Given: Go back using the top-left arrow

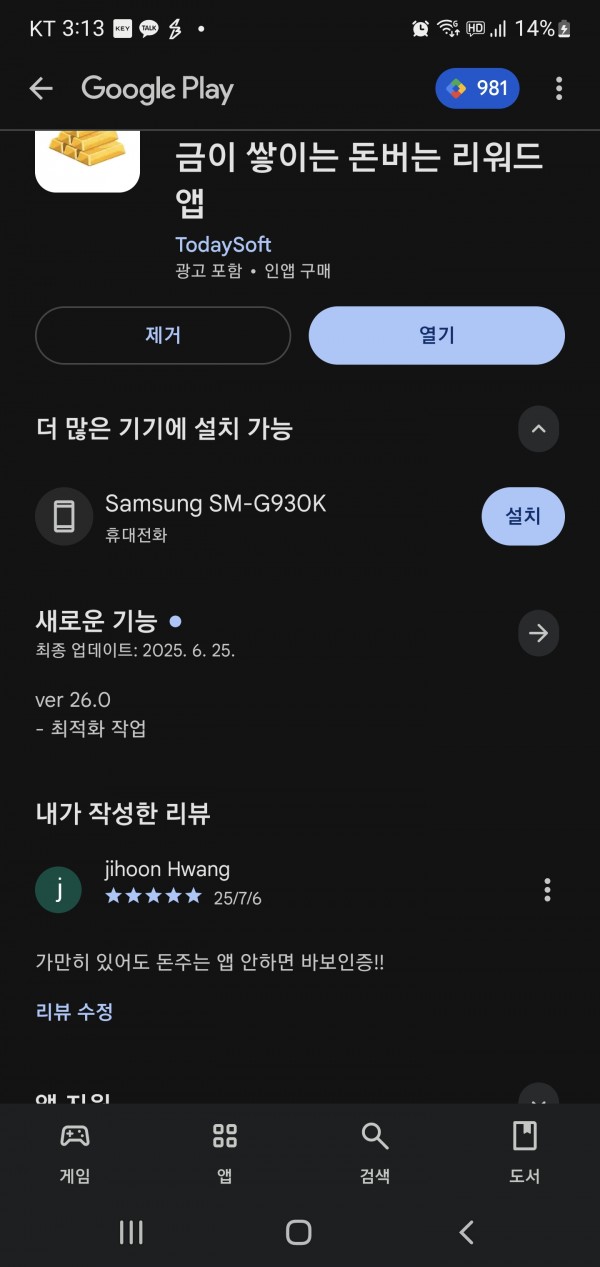Looking at the screenshot, I should [x=41, y=89].
